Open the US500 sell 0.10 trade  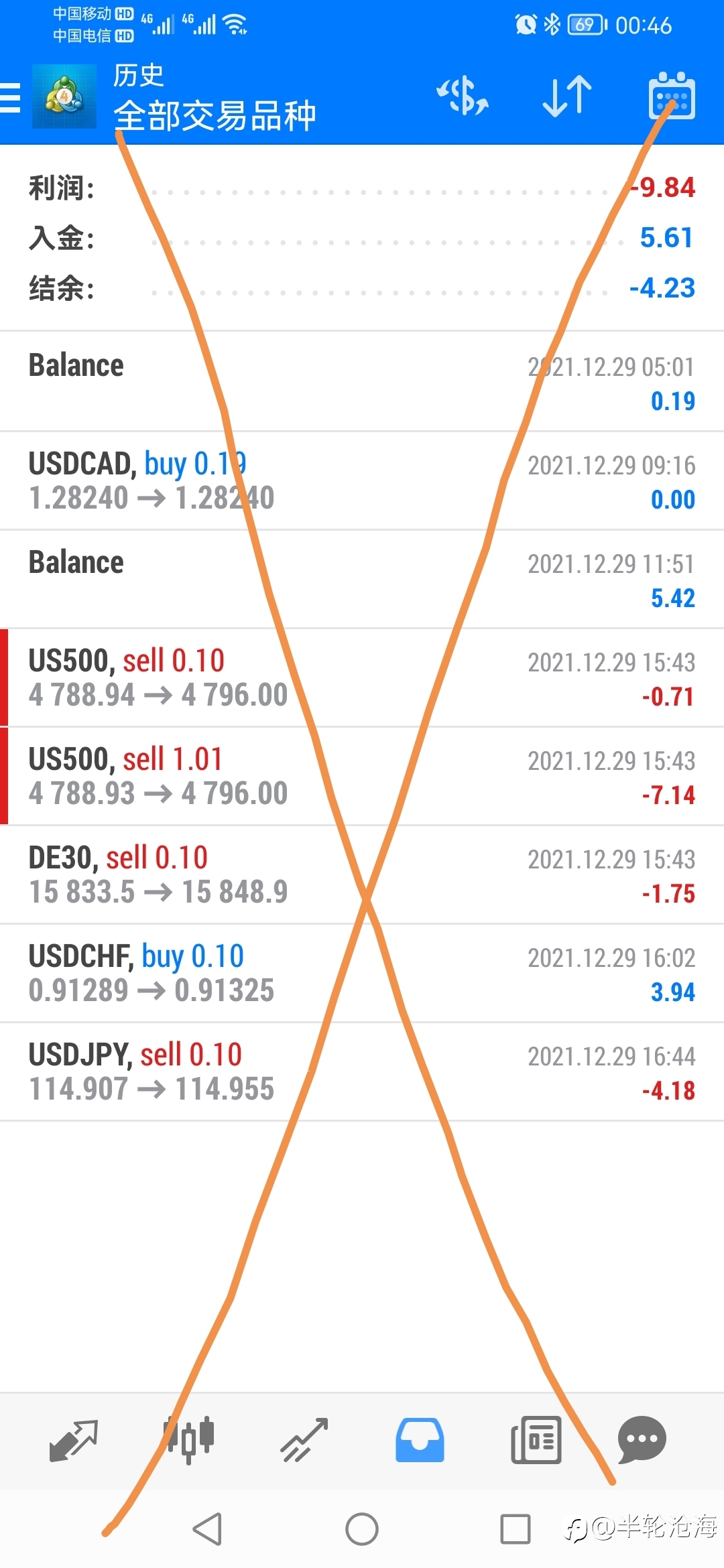362,677
